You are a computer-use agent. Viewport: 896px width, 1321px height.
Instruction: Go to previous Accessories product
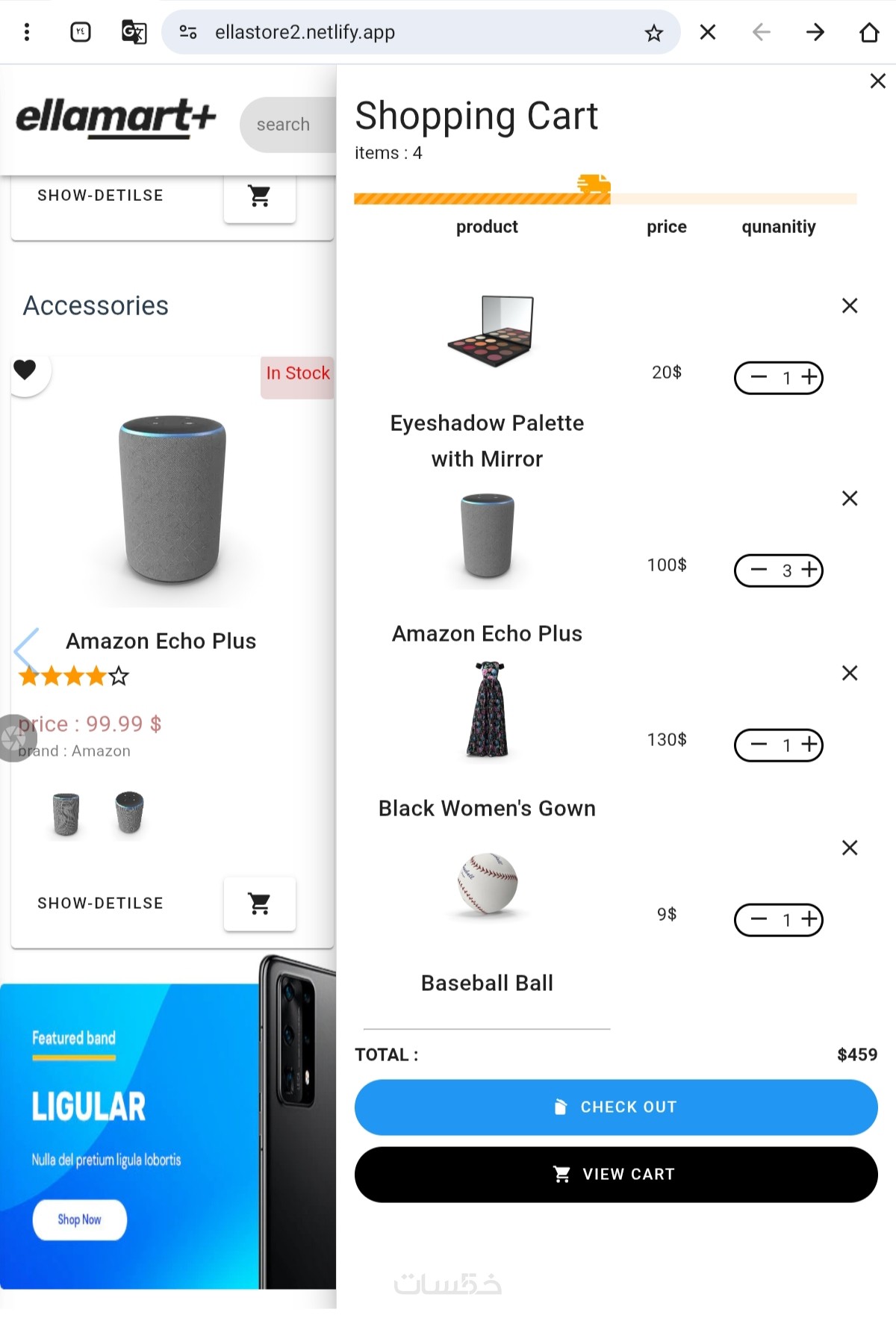pos(26,650)
